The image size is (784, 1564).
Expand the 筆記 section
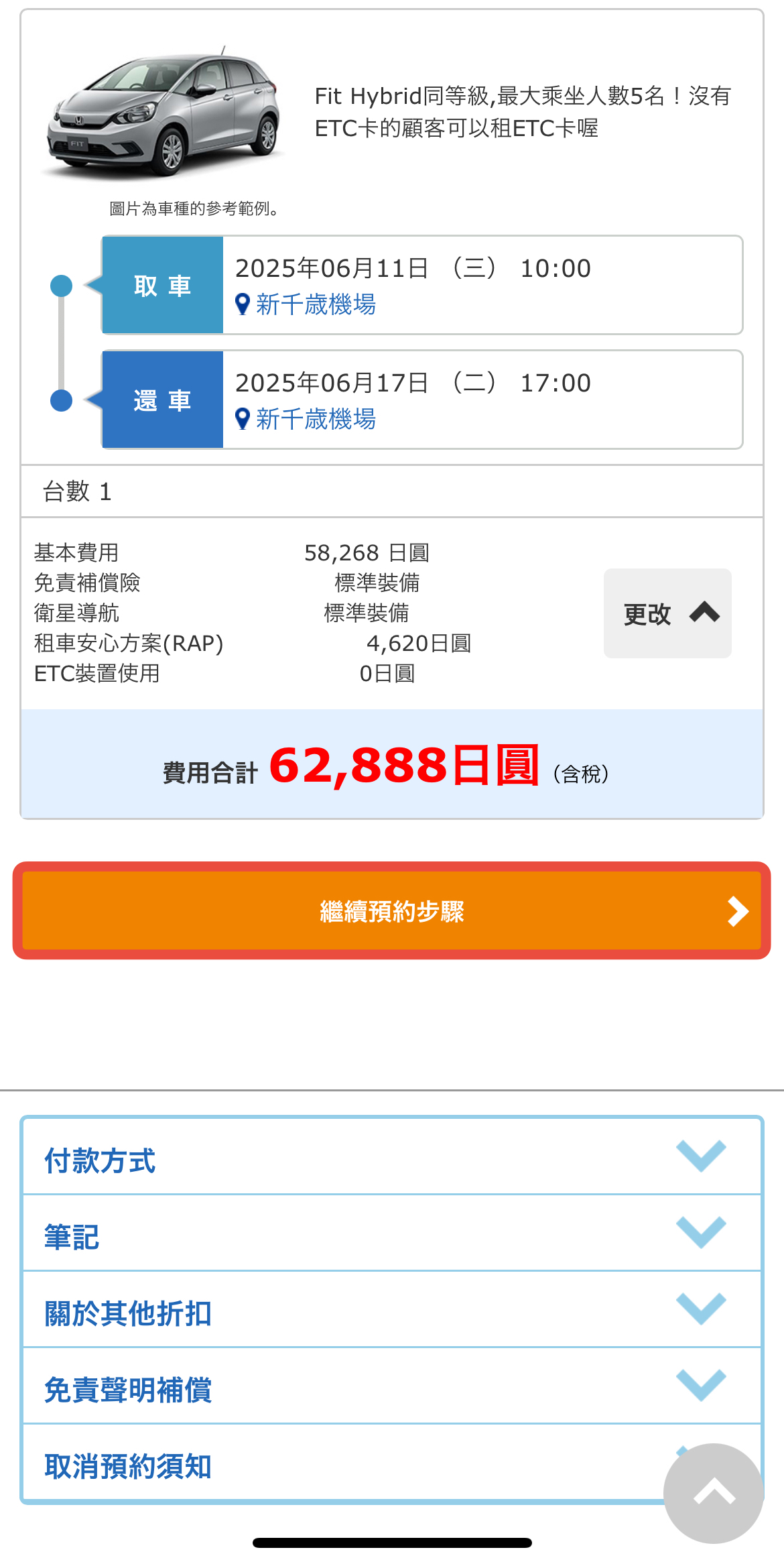[x=392, y=1235]
